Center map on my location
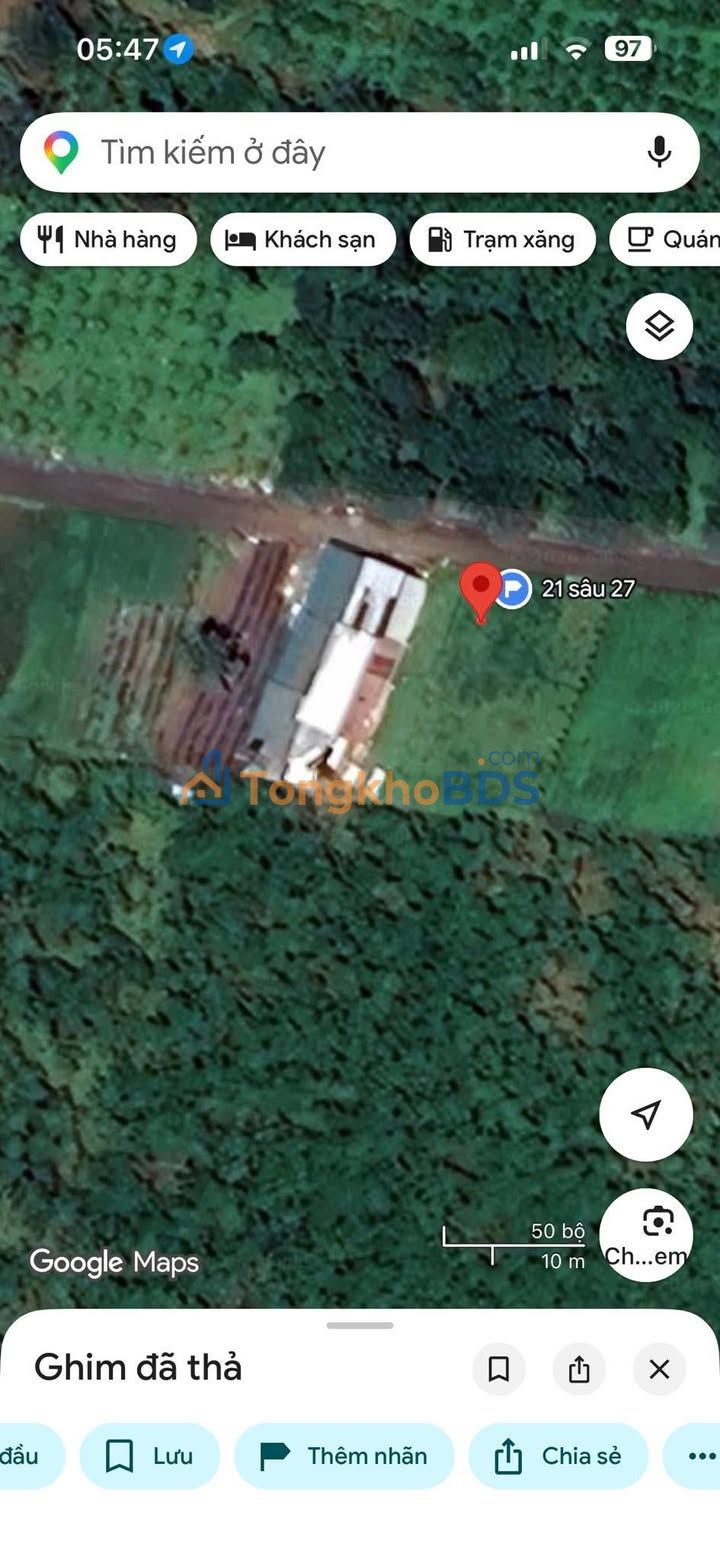The image size is (720, 1560). coord(646,1114)
